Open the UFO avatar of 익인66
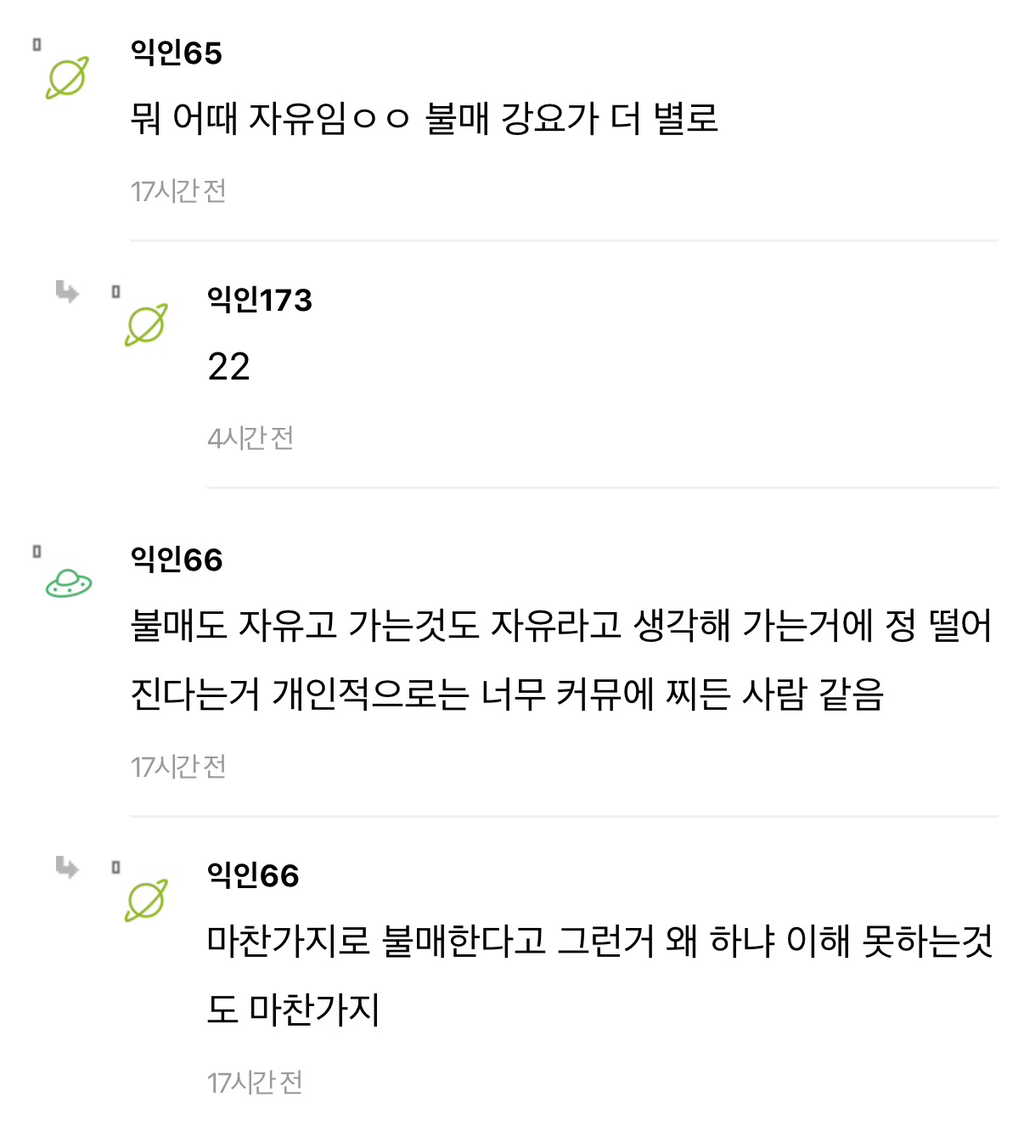The width and height of the screenshot is (1024, 1125). point(69,583)
